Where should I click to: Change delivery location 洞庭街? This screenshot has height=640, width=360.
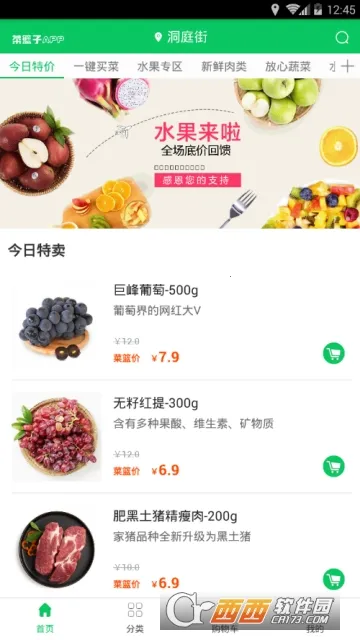[x=181, y=37]
